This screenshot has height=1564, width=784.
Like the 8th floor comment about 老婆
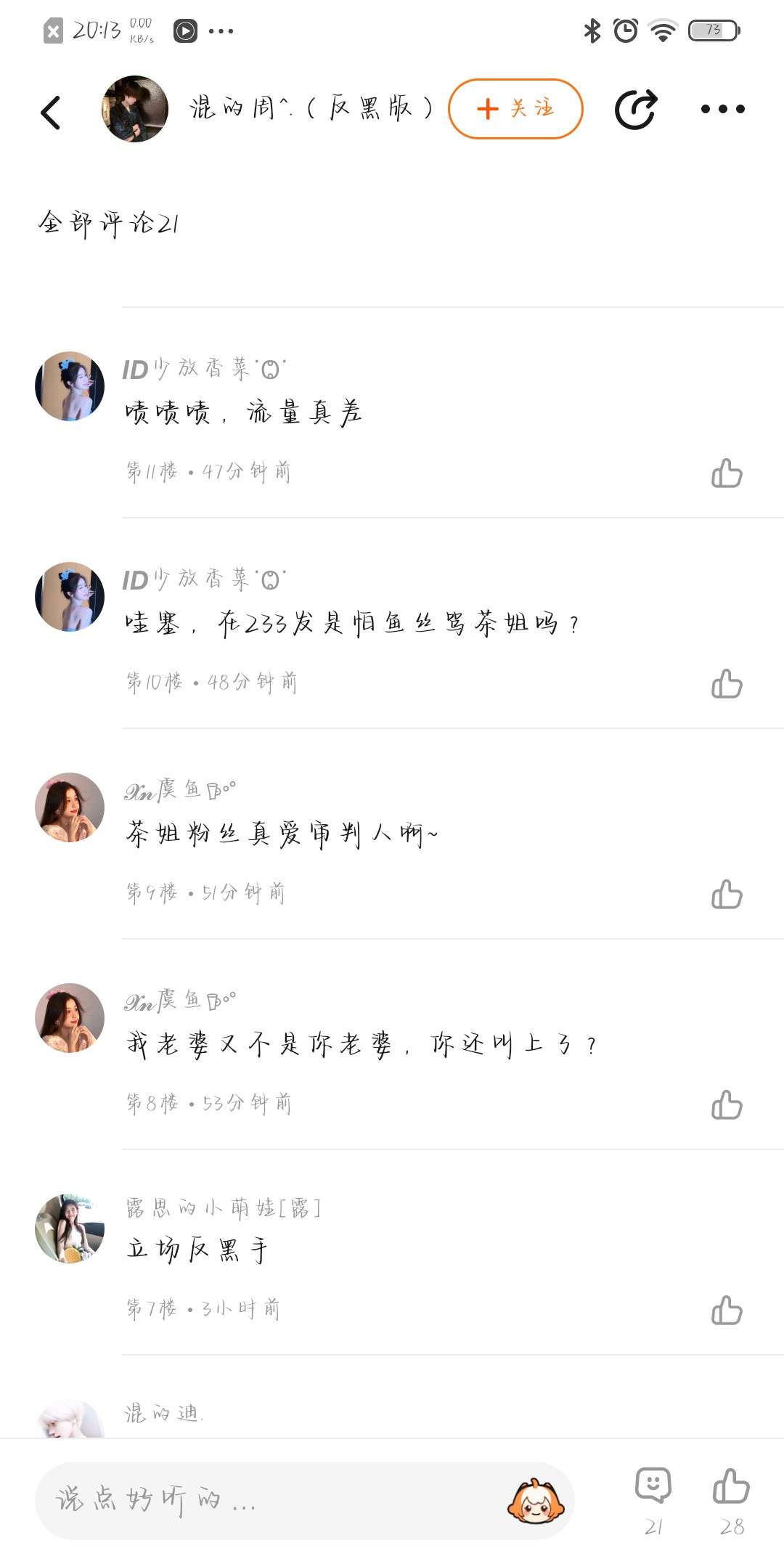pos(727,1105)
